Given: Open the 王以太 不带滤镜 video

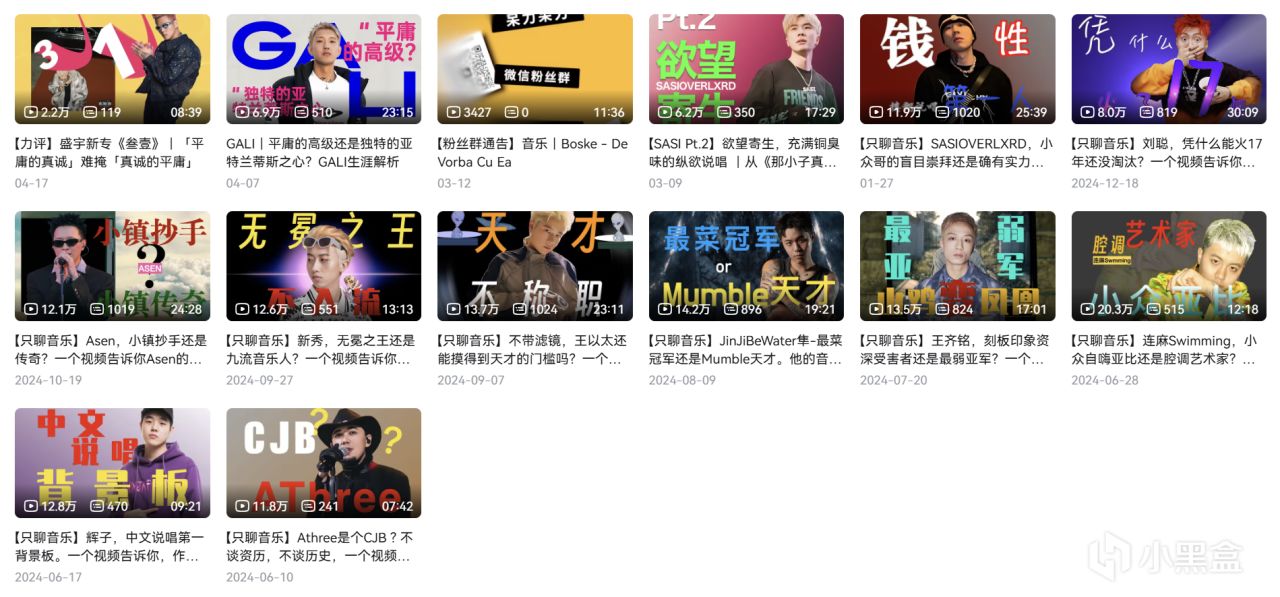Looking at the screenshot, I should 535,265.
